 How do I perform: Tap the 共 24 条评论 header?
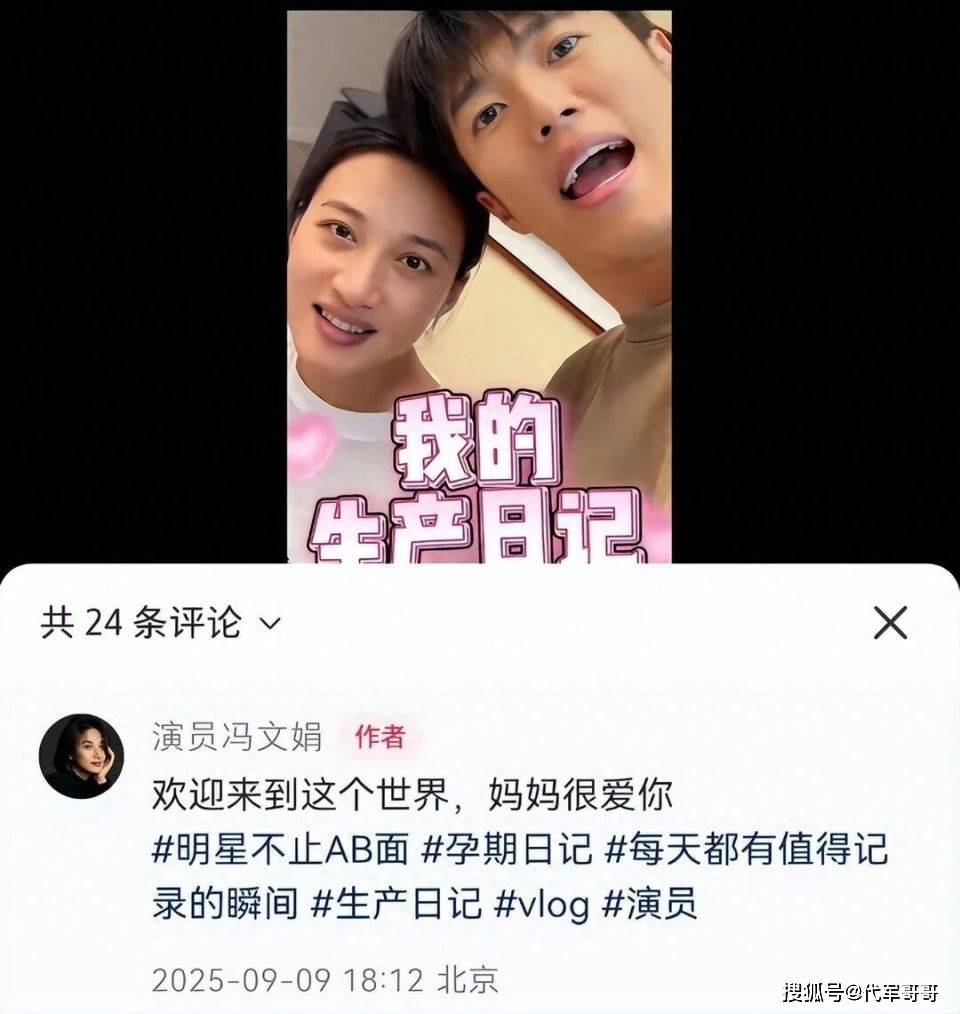(140, 622)
